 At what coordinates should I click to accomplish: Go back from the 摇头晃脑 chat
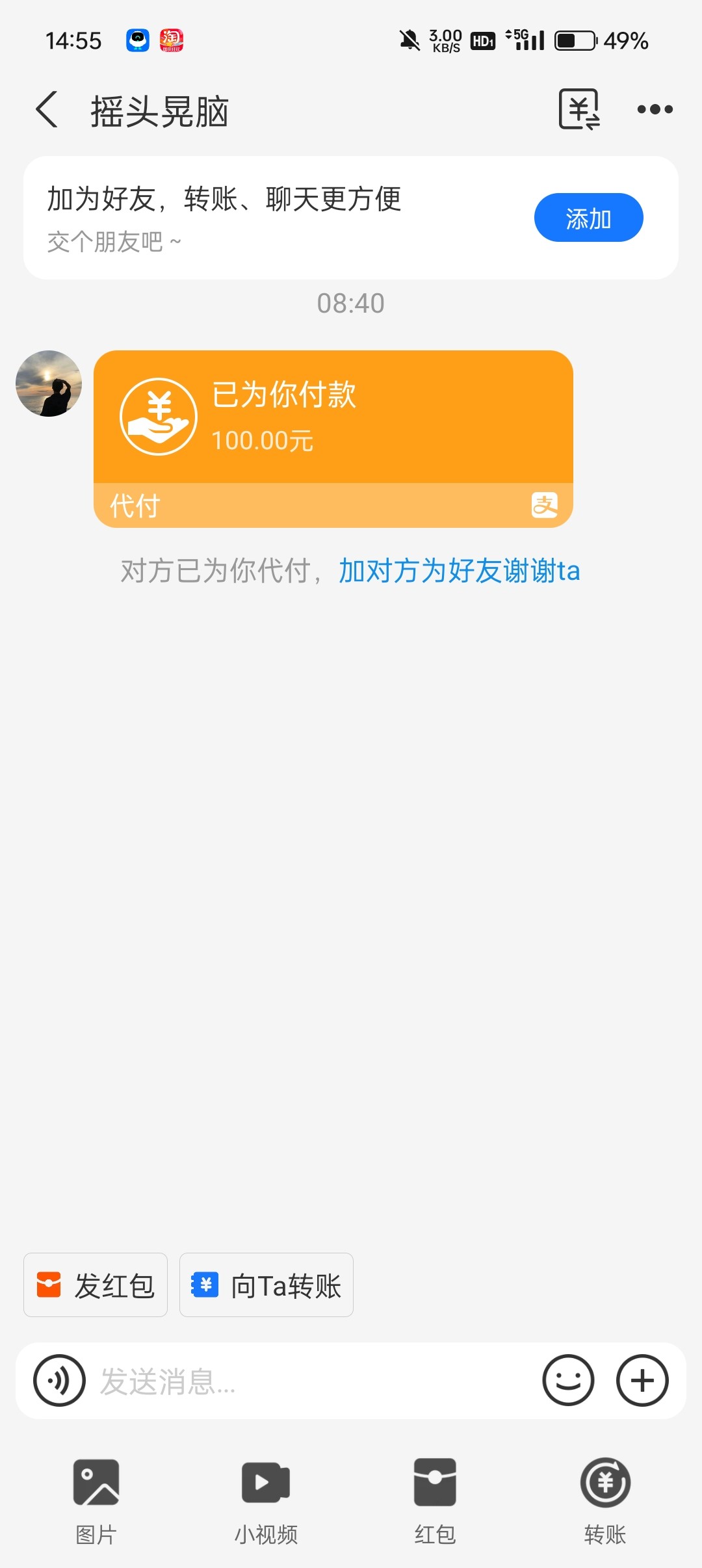47,110
